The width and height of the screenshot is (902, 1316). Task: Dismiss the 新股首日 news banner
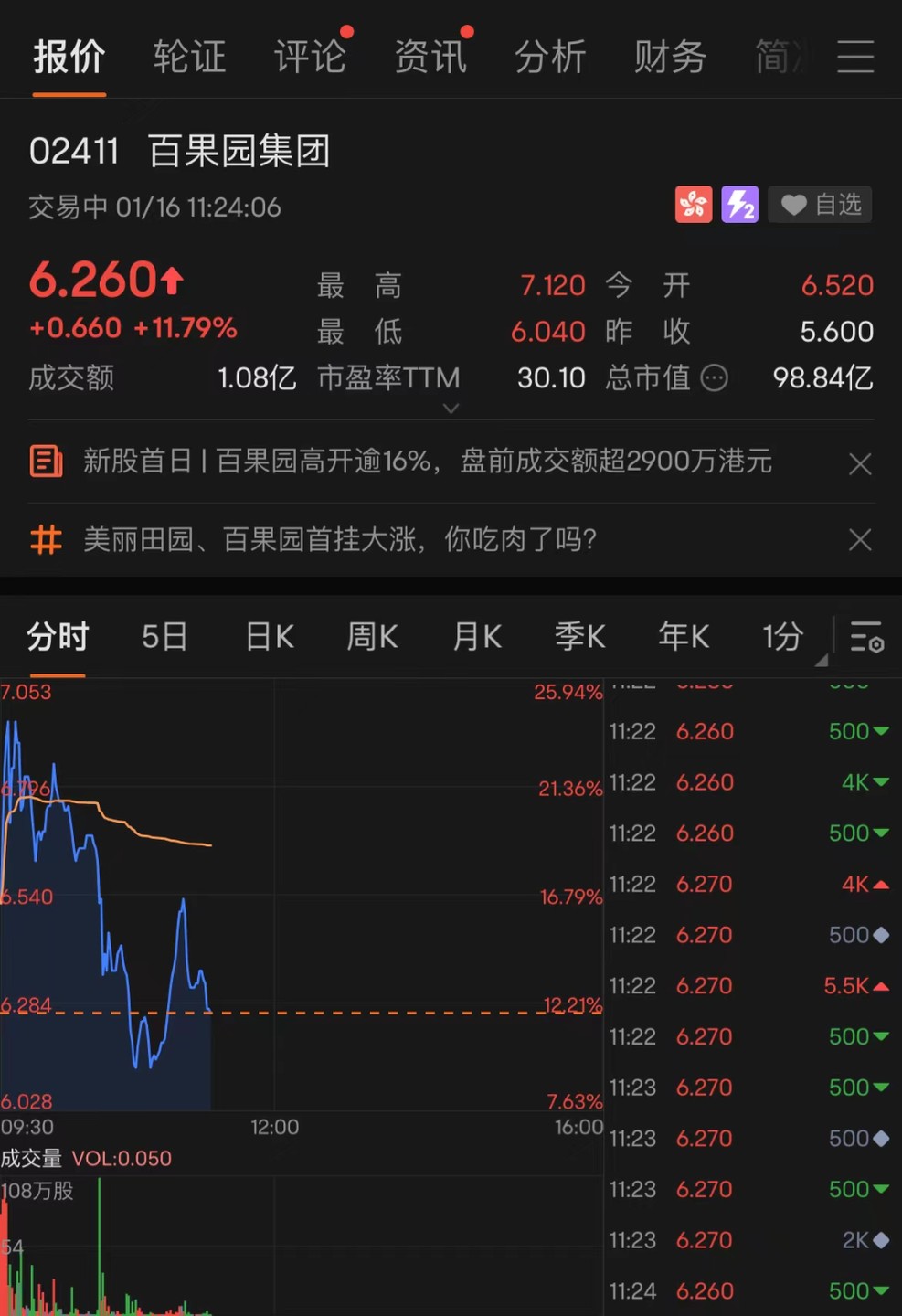[x=860, y=463]
